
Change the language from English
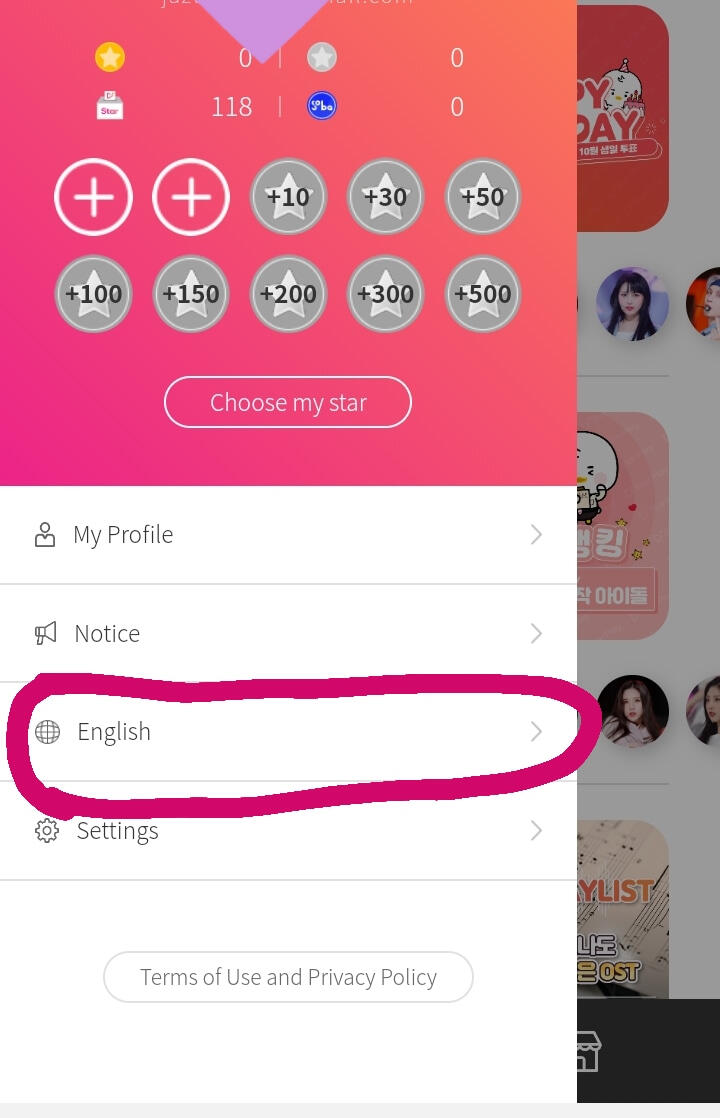tap(288, 732)
